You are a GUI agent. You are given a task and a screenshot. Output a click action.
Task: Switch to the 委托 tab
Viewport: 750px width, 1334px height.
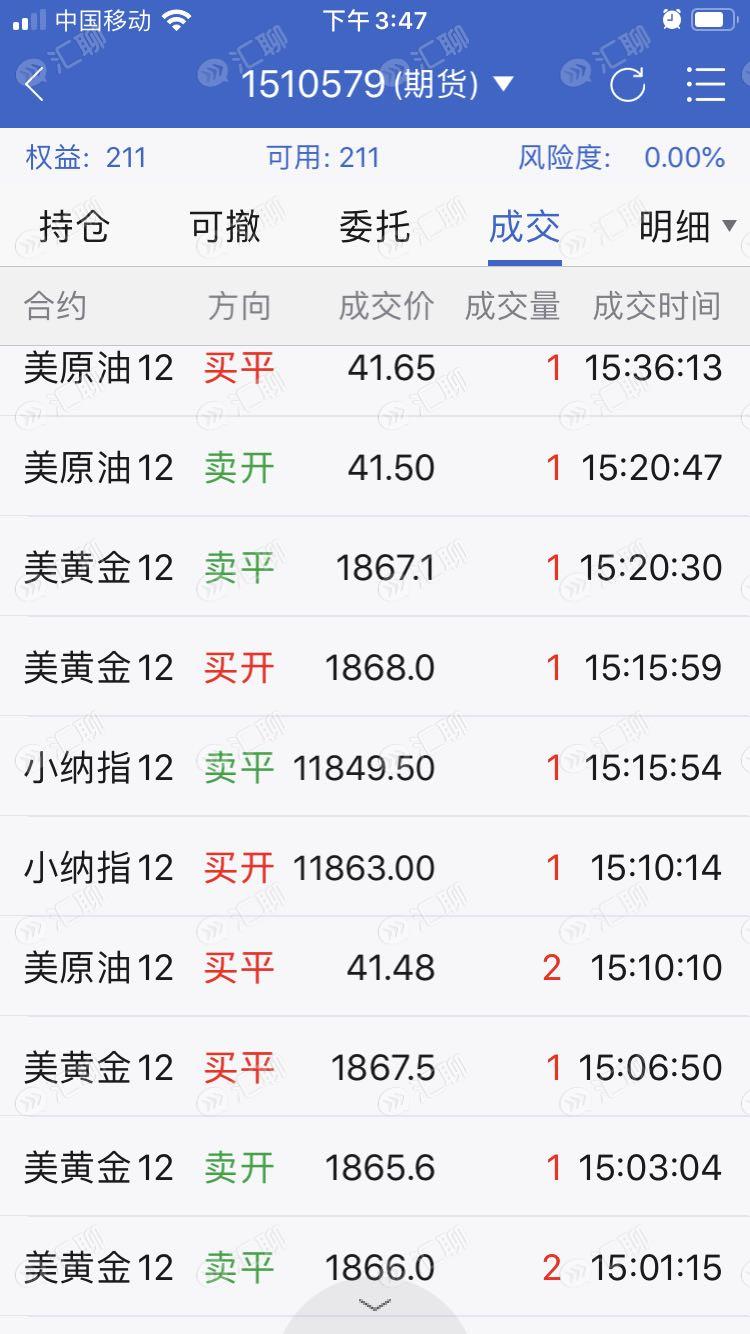pyautogui.click(x=375, y=228)
